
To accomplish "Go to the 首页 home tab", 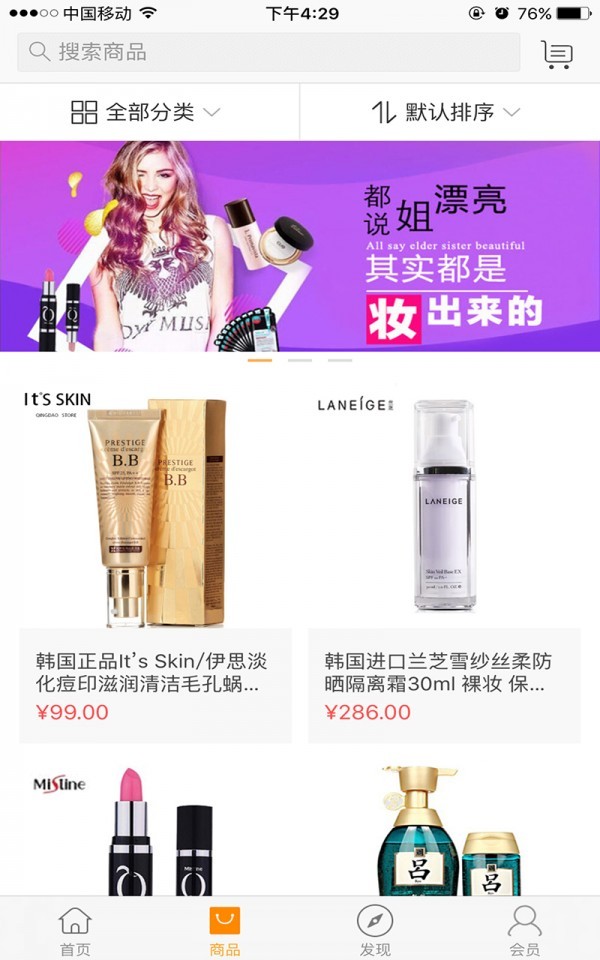I will click(x=75, y=930).
